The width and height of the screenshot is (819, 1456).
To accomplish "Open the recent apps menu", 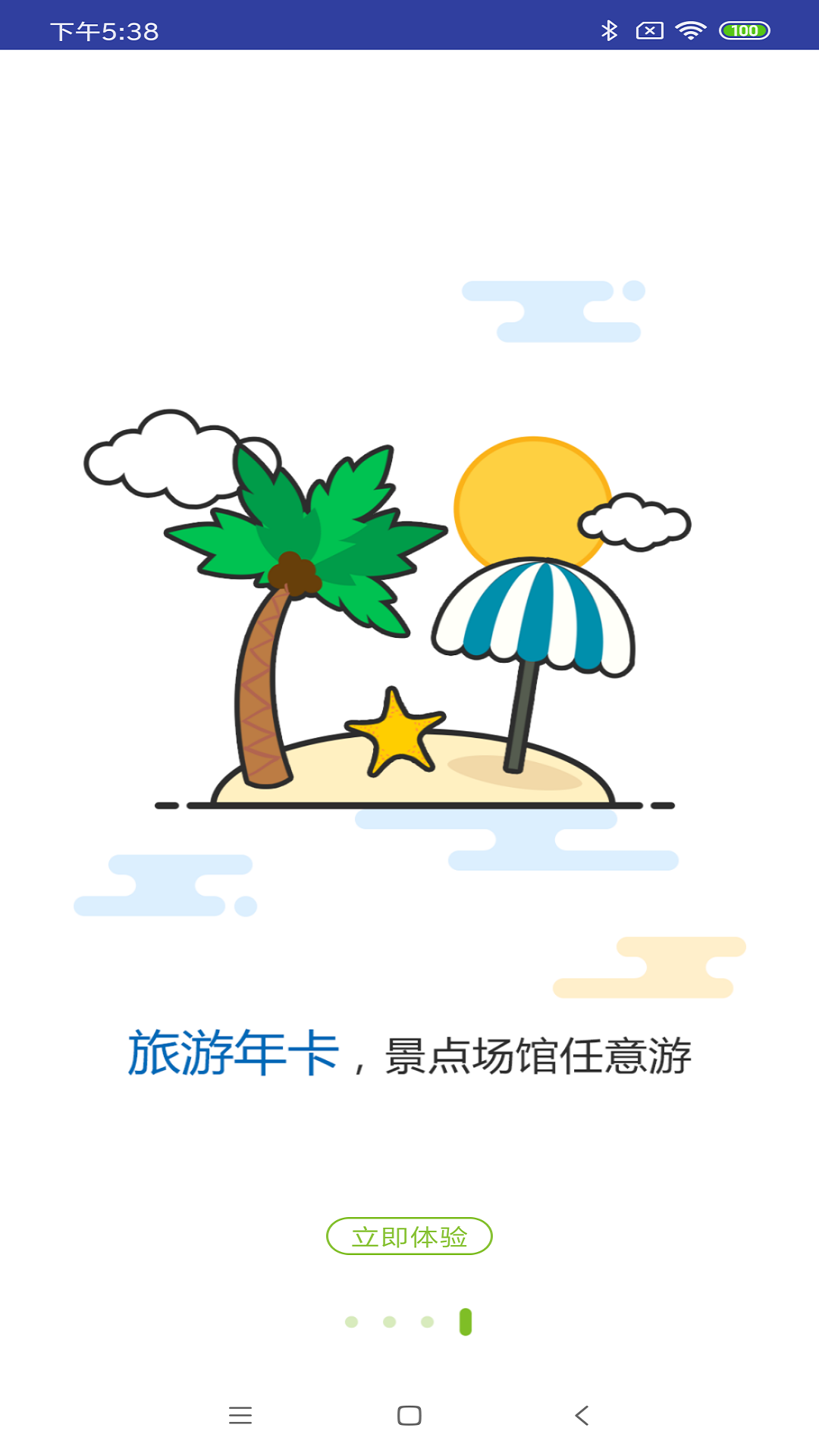I will point(240,1415).
